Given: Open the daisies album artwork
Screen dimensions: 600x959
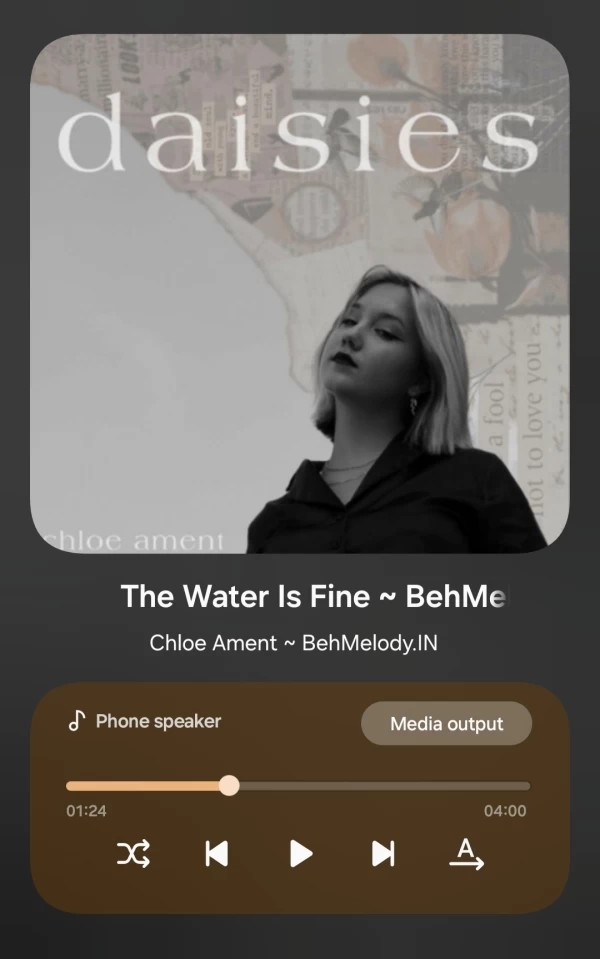Looking at the screenshot, I should pyautogui.click(x=299, y=293).
